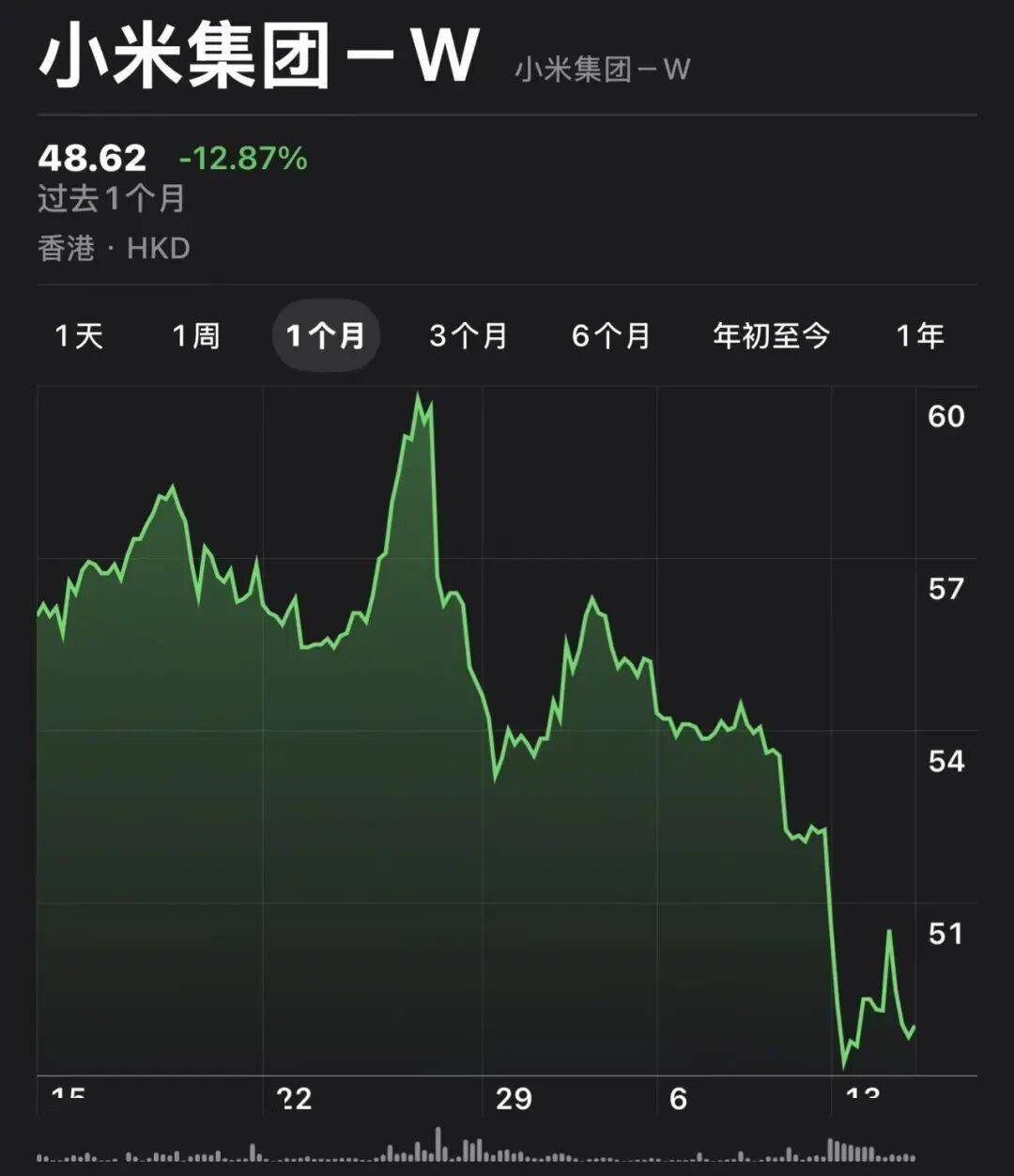Image resolution: width=1014 pixels, height=1176 pixels.
Task: Click the current price 48.62
Action: [x=94, y=157]
